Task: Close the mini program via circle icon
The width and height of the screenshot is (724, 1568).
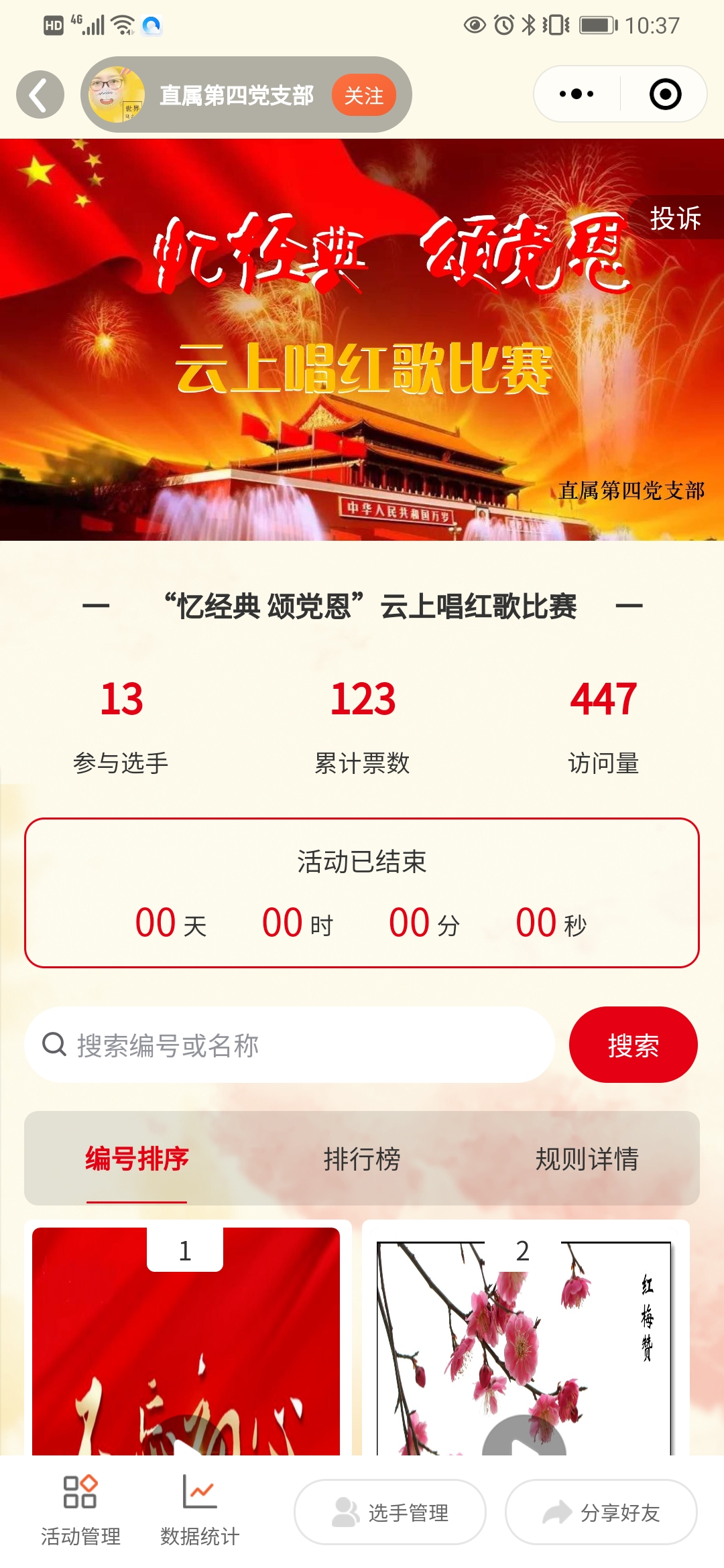Action: [x=665, y=94]
